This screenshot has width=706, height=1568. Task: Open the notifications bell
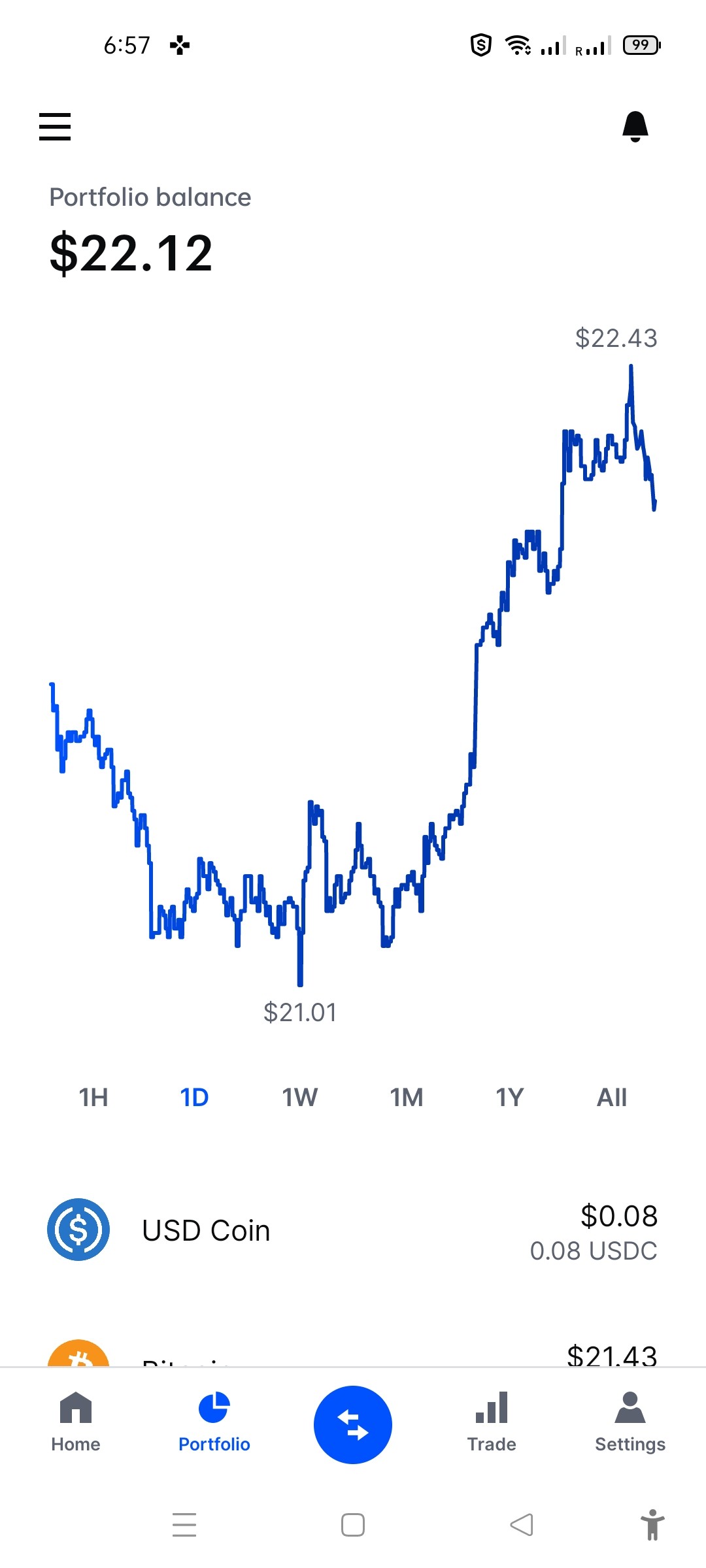click(x=635, y=126)
